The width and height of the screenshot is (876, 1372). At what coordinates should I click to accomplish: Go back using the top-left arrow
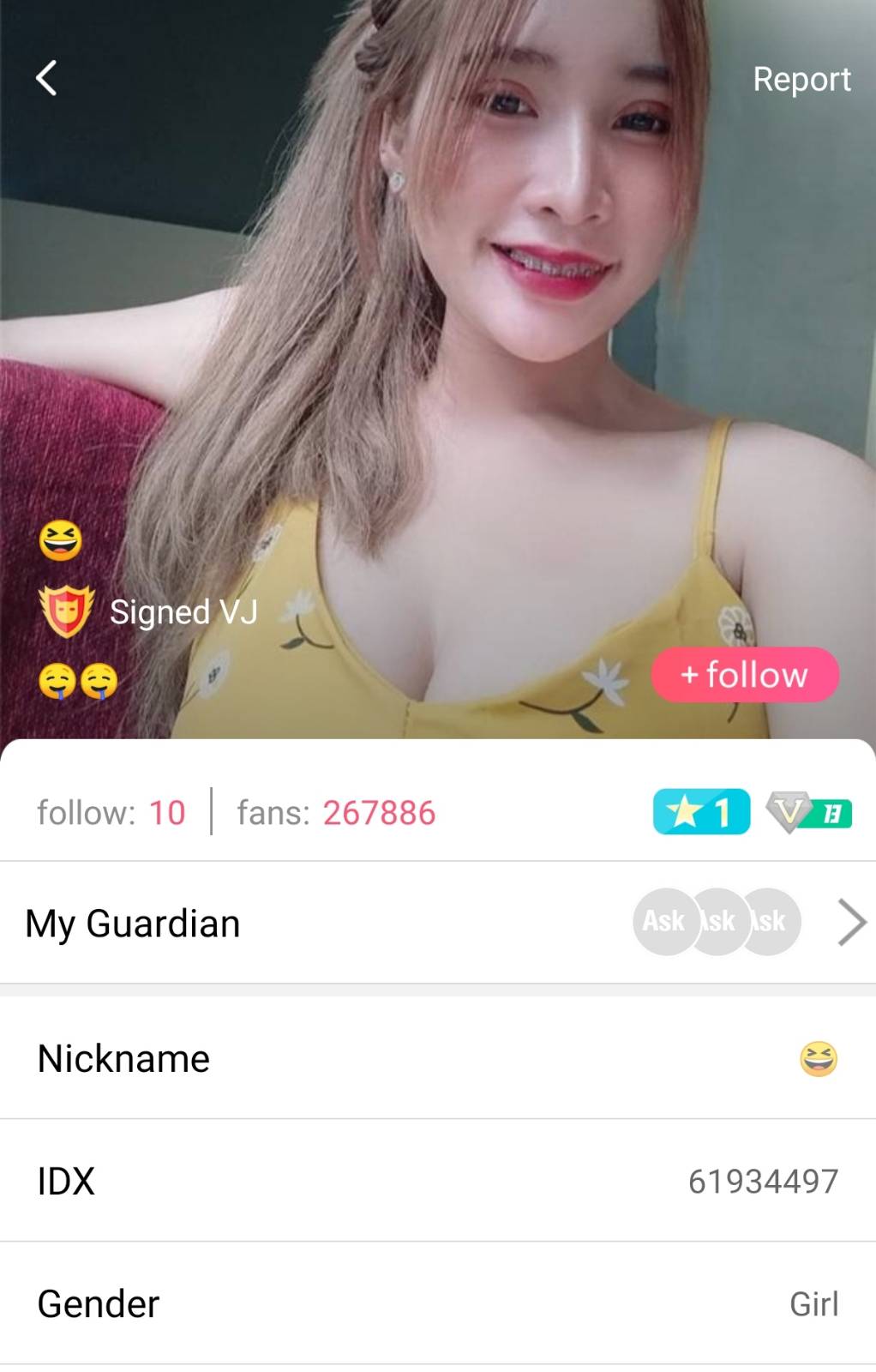click(46, 78)
